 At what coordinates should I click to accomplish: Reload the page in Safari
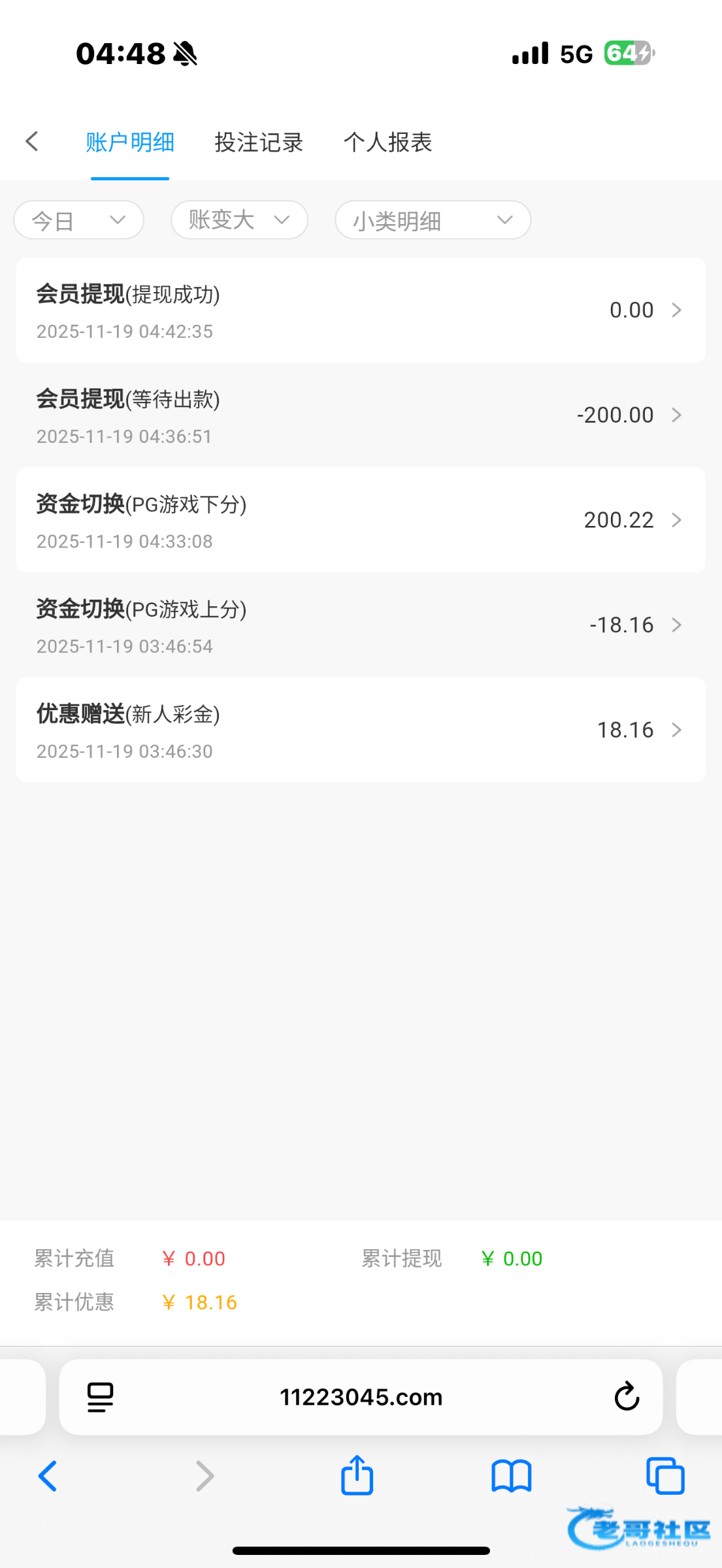point(626,1397)
